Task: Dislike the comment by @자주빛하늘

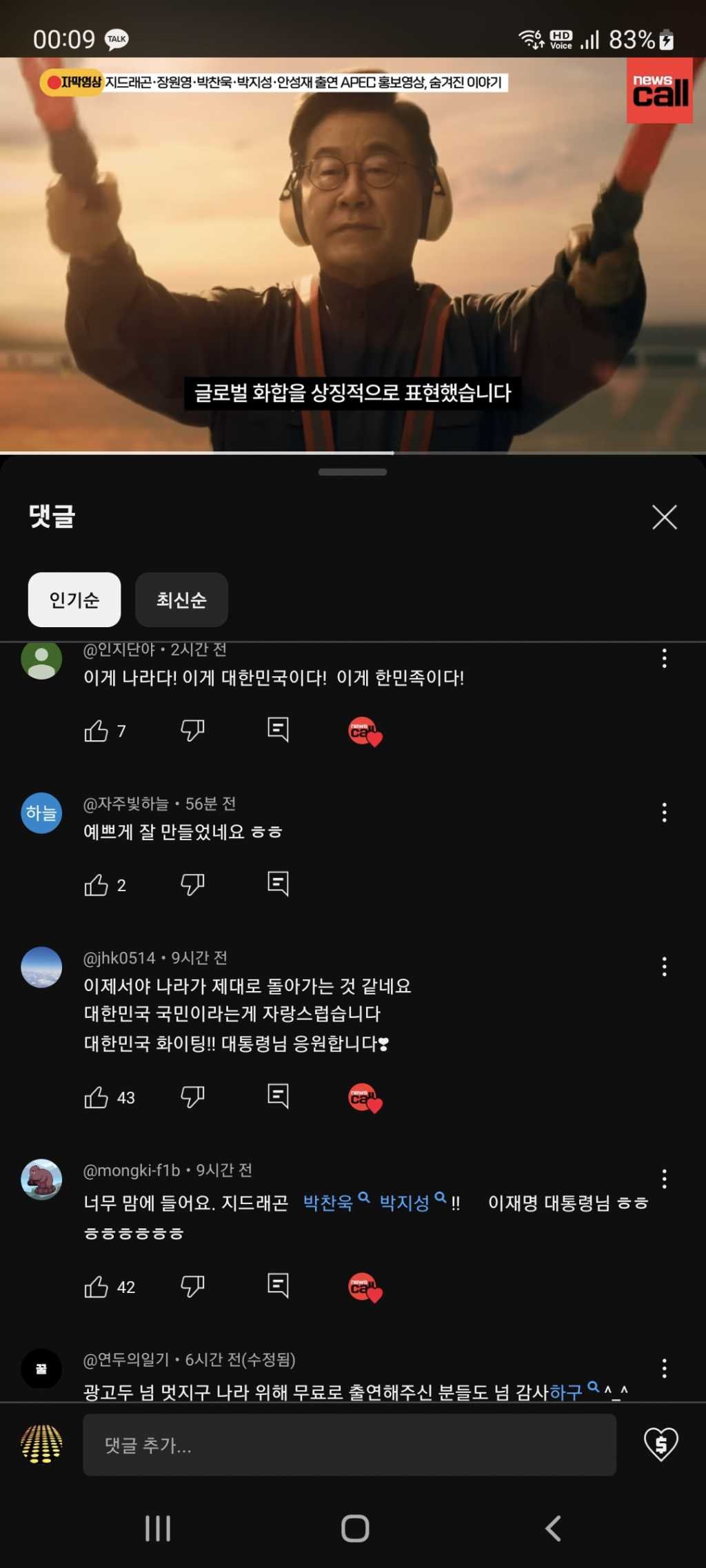Action: 192,884
